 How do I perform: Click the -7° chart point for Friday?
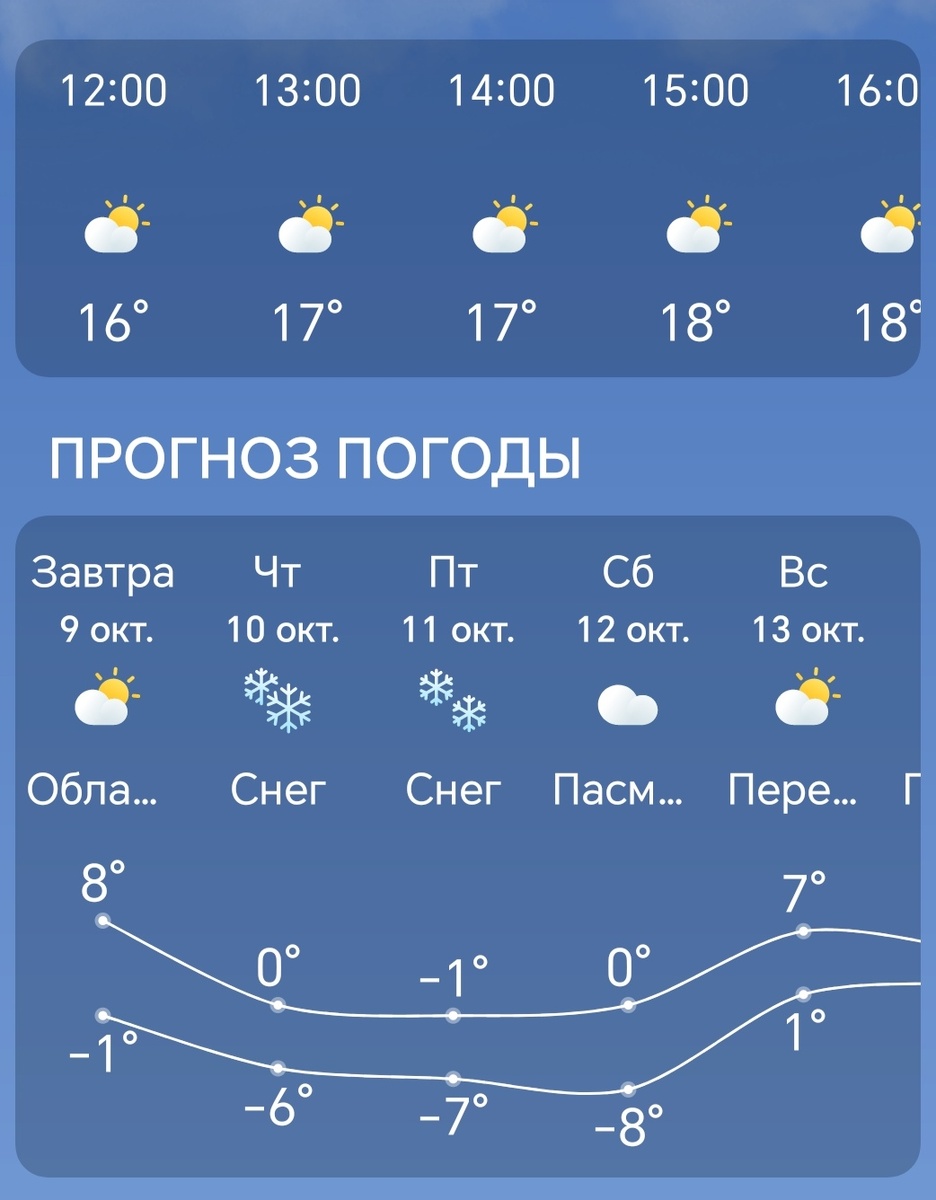click(x=452, y=1078)
